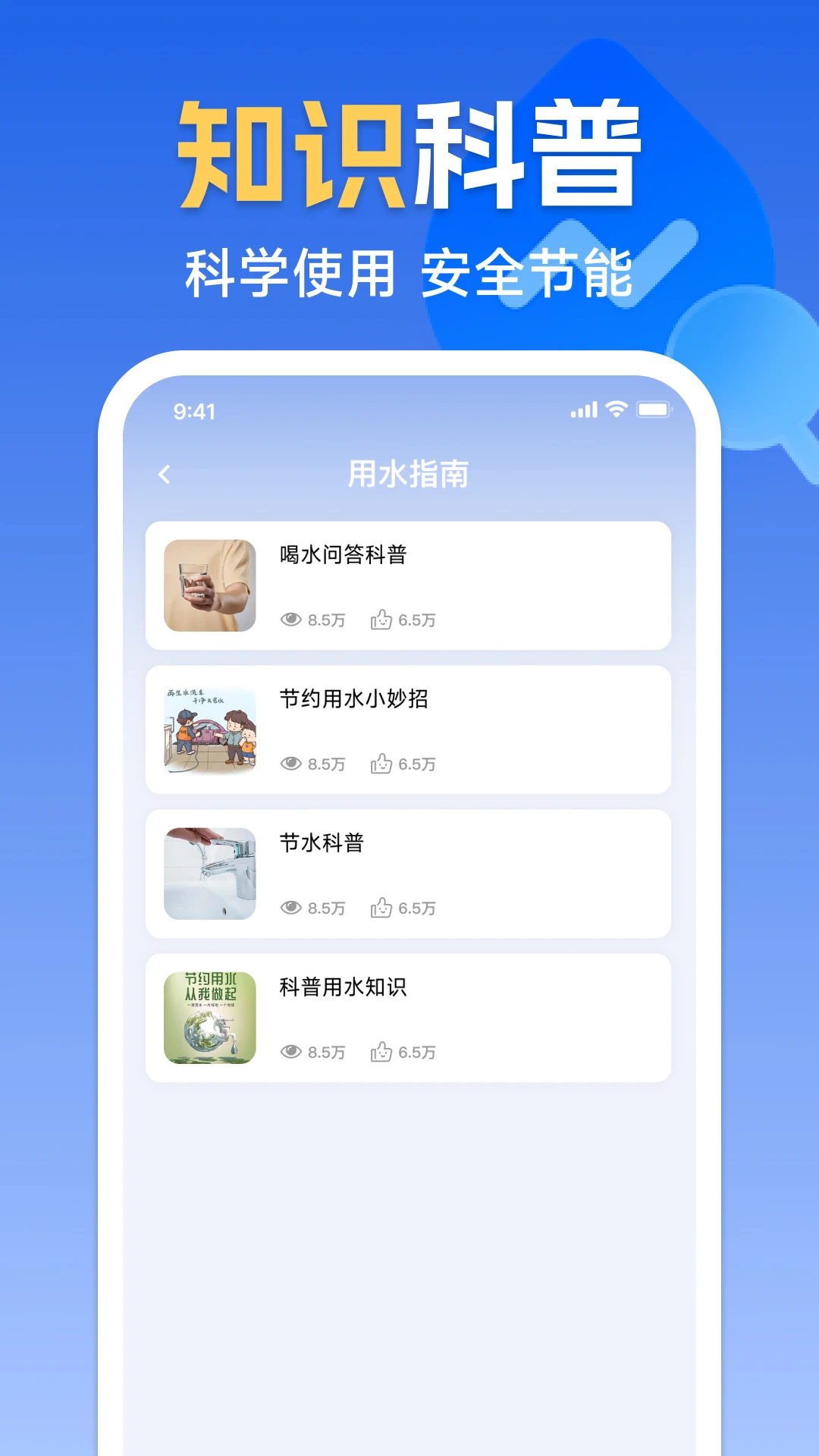Click the faucet thumbnail of 节水科普

point(209,874)
